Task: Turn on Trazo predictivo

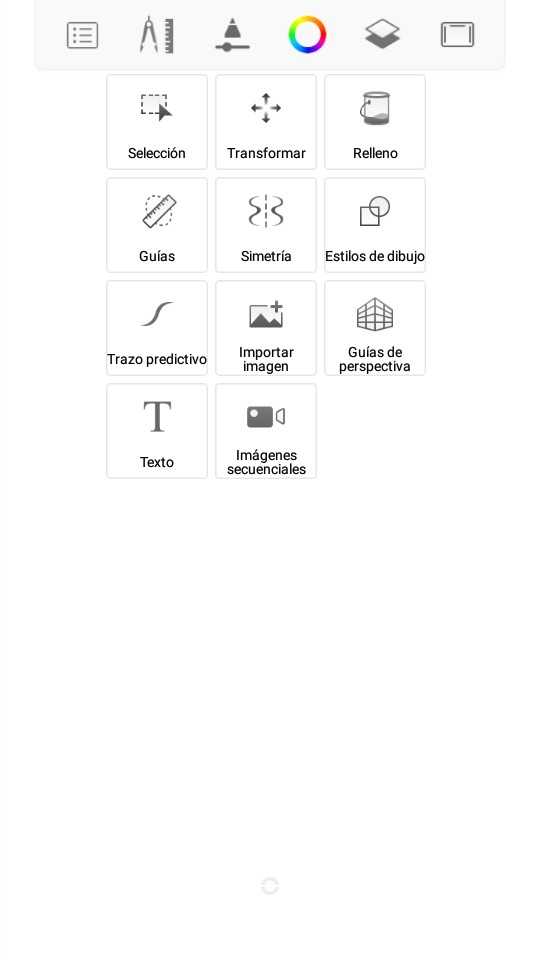Action: [157, 328]
